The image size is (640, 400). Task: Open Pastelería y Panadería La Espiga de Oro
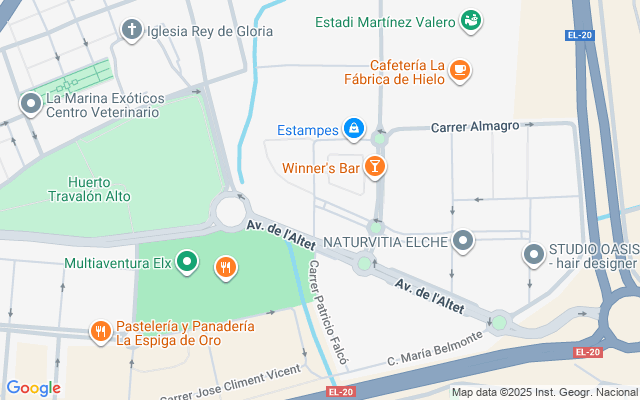click(100, 331)
